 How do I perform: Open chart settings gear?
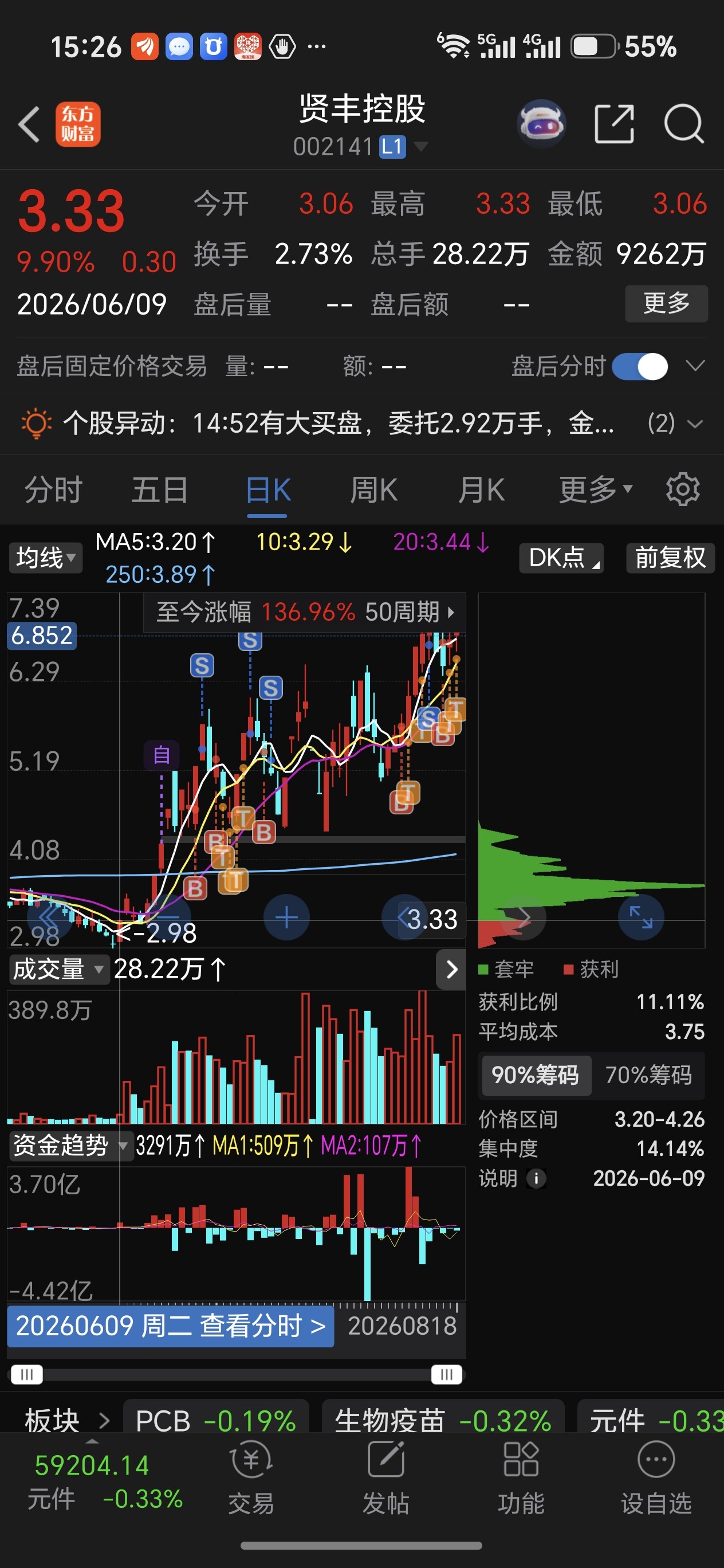coord(683,489)
